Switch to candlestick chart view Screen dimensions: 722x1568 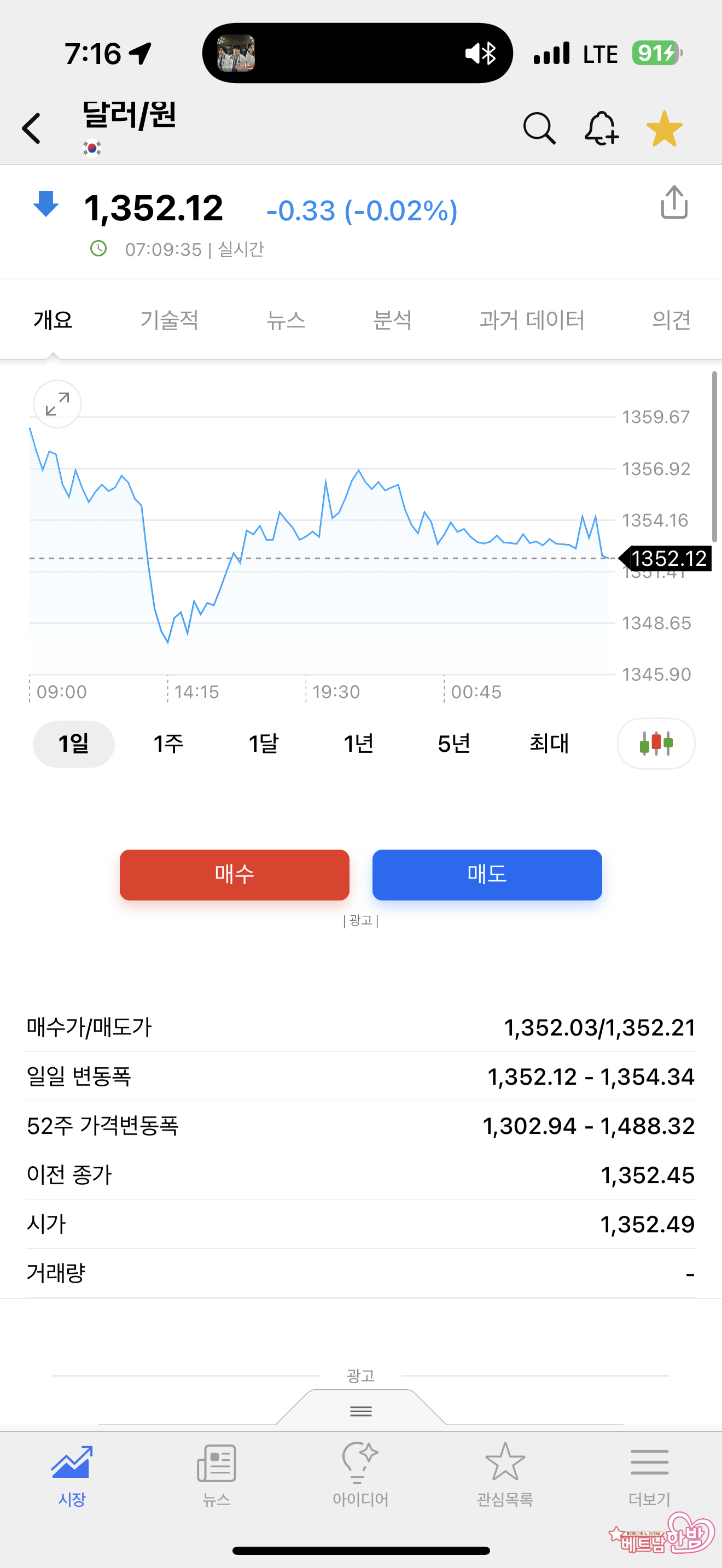(x=656, y=744)
